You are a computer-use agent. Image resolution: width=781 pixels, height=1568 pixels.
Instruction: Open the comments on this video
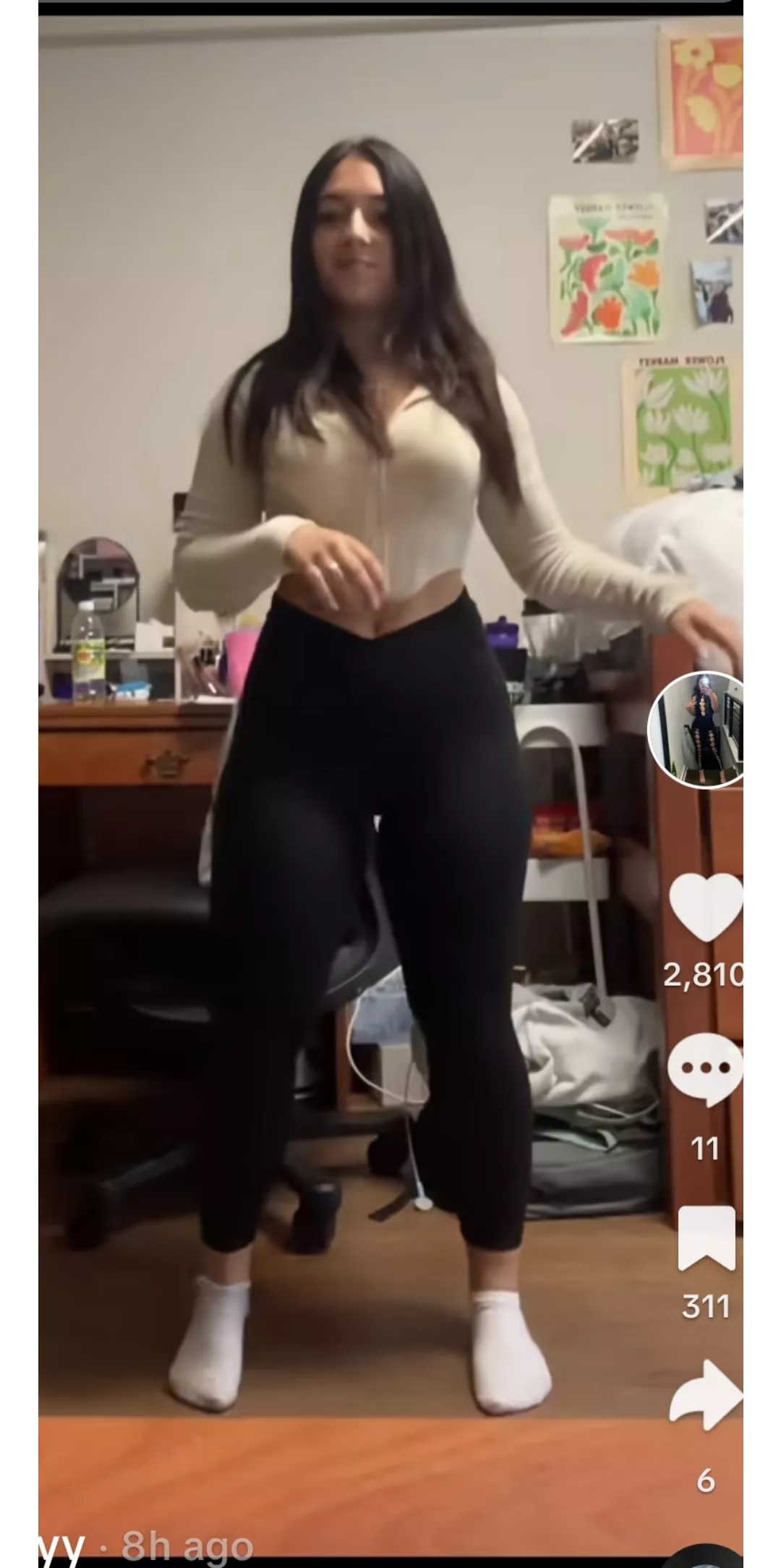(705, 1069)
